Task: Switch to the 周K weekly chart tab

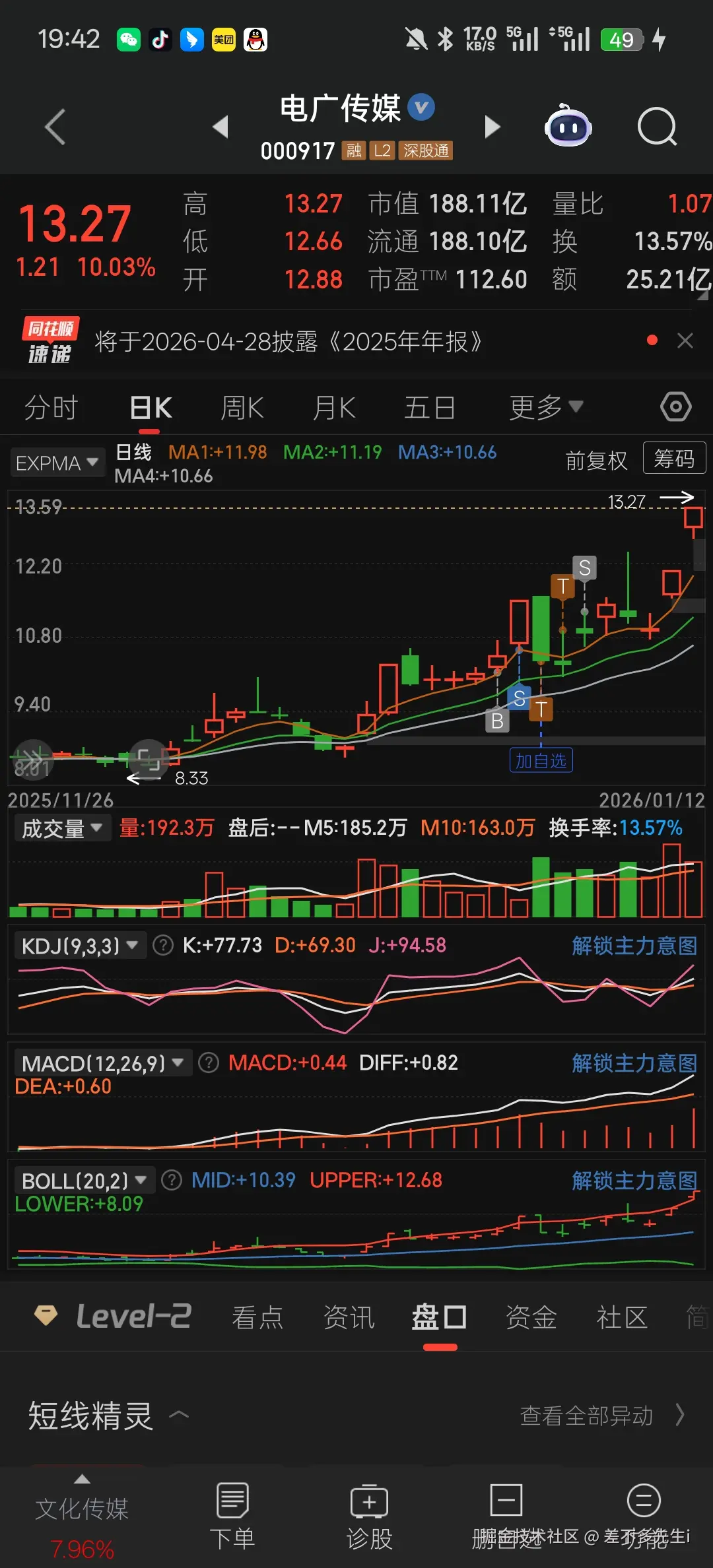Action: (242, 407)
